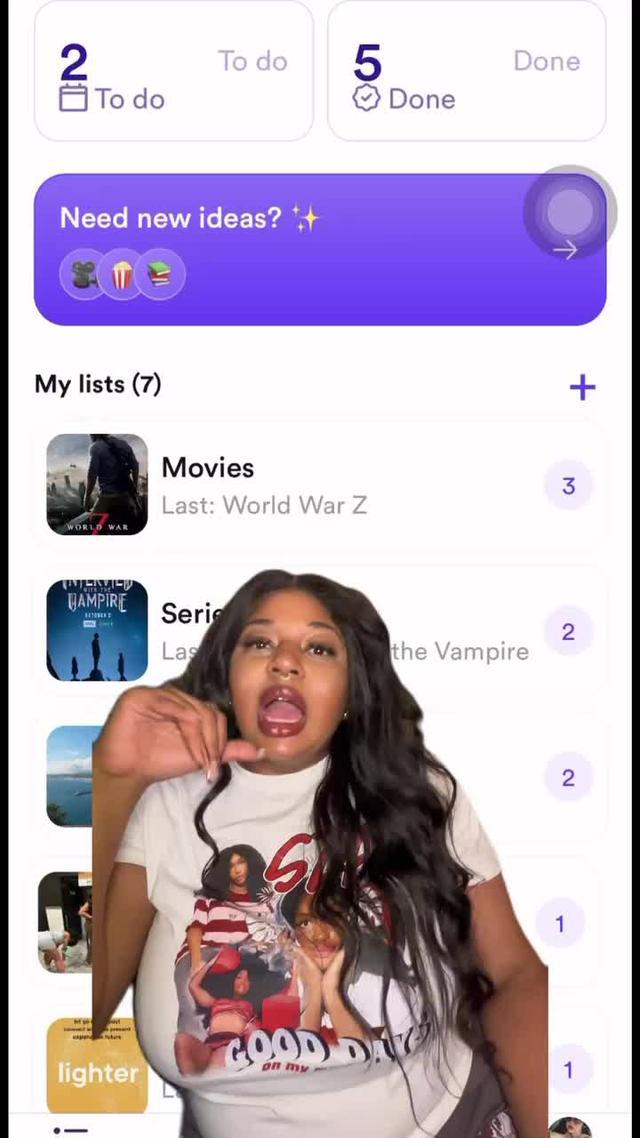Open the list showing the lighter cover
Screen dimensions: 640x1138
[x=96, y=1066]
